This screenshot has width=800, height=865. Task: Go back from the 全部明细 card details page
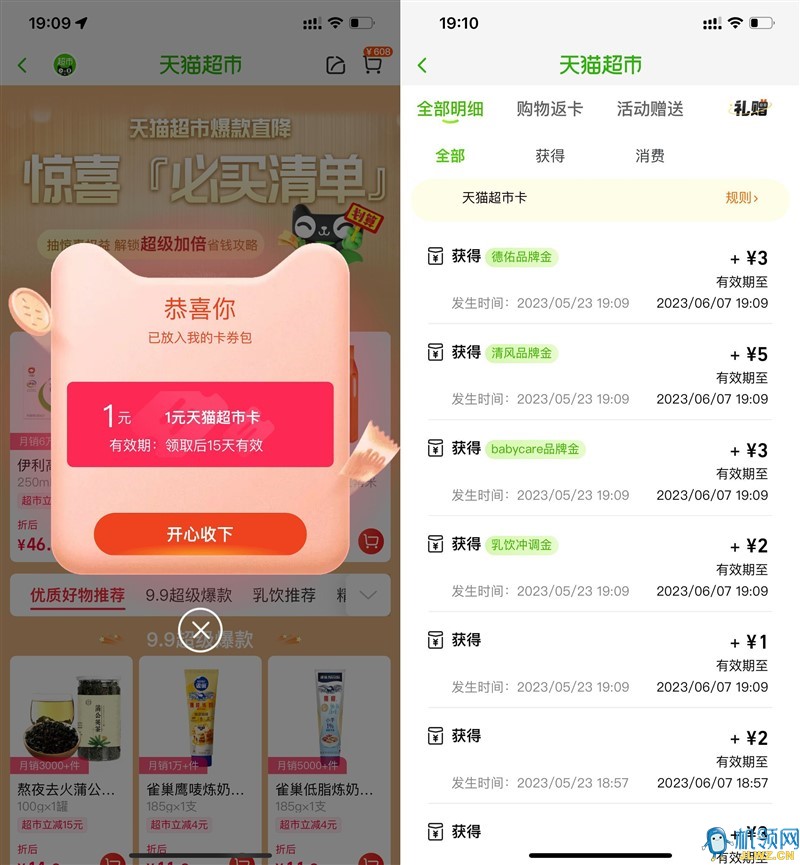click(x=422, y=65)
